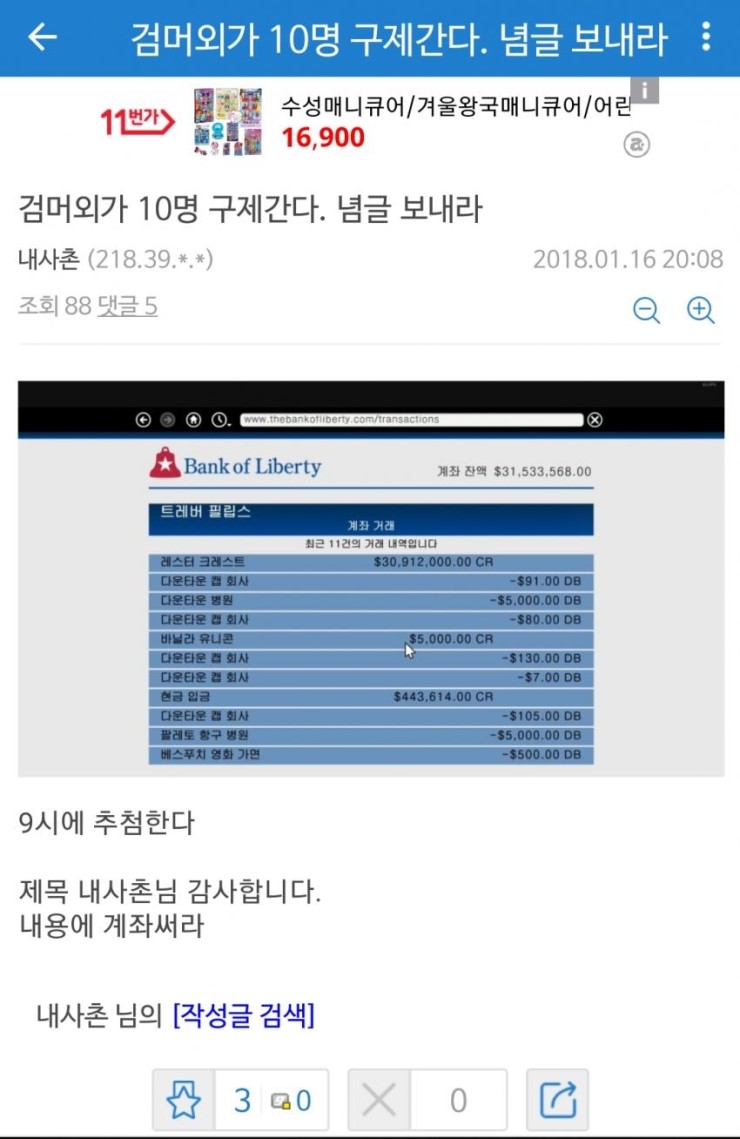This screenshot has height=1139, width=740.
Task: Search posts written by 내사촌
Action: [x=244, y=1016]
